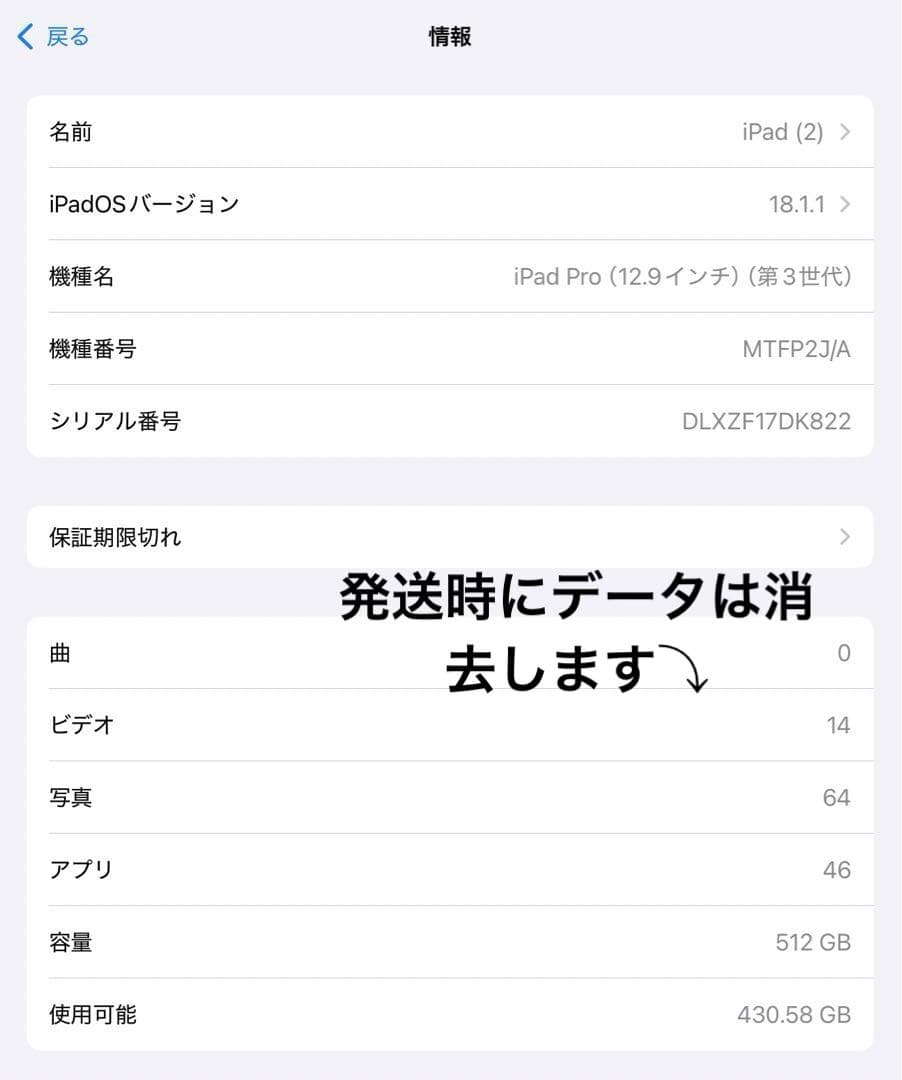Click the 戻る back button
The image size is (902, 1080).
point(64,35)
